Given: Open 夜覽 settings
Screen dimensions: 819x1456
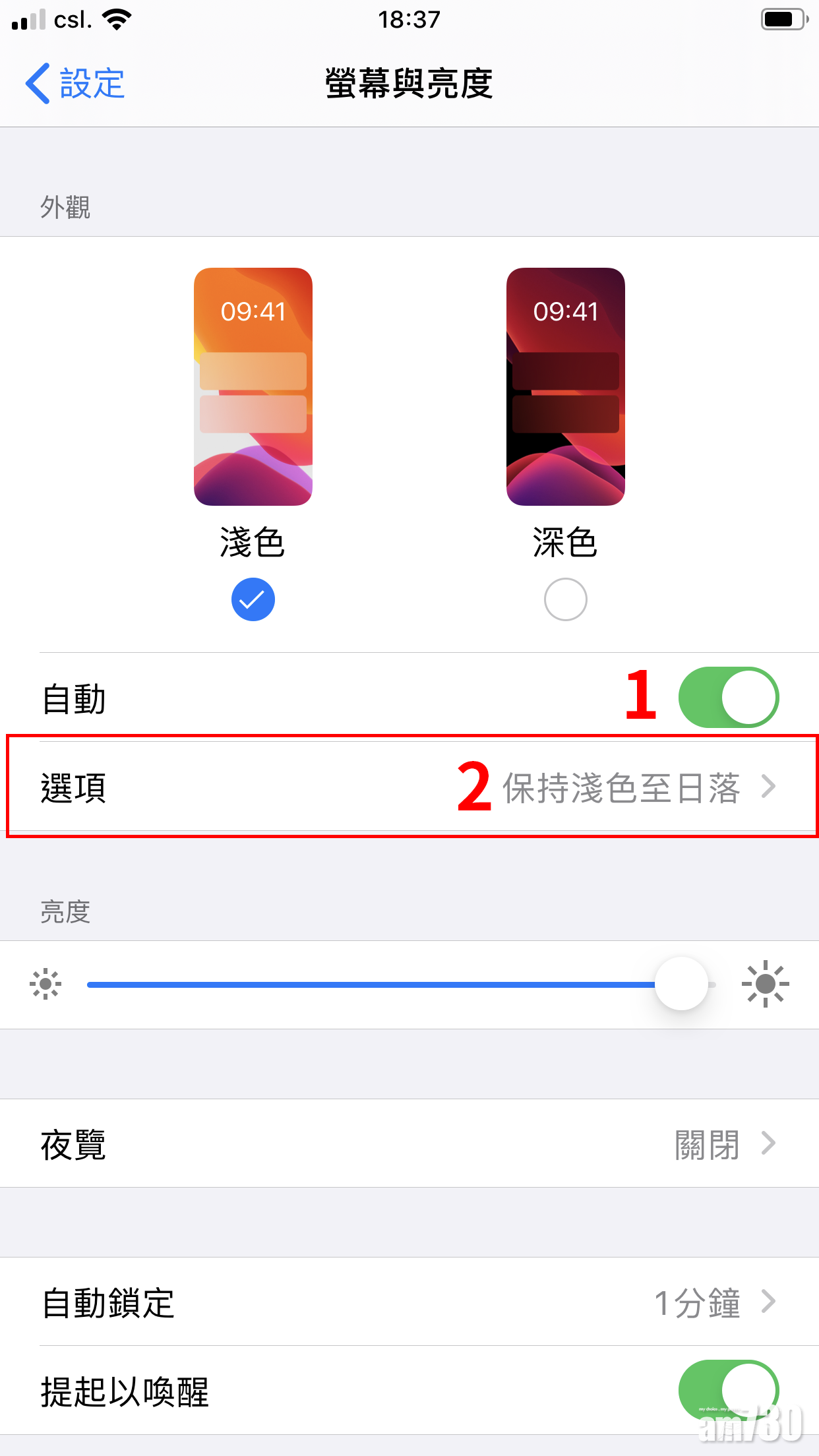Looking at the screenshot, I should point(409,1143).
